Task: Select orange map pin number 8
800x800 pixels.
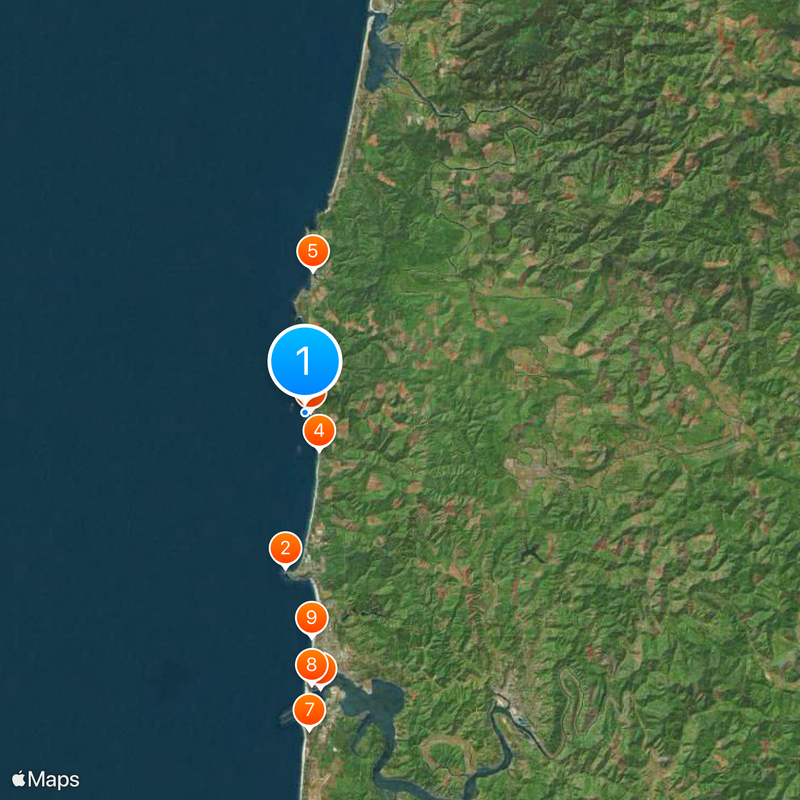Action: point(311,664)
